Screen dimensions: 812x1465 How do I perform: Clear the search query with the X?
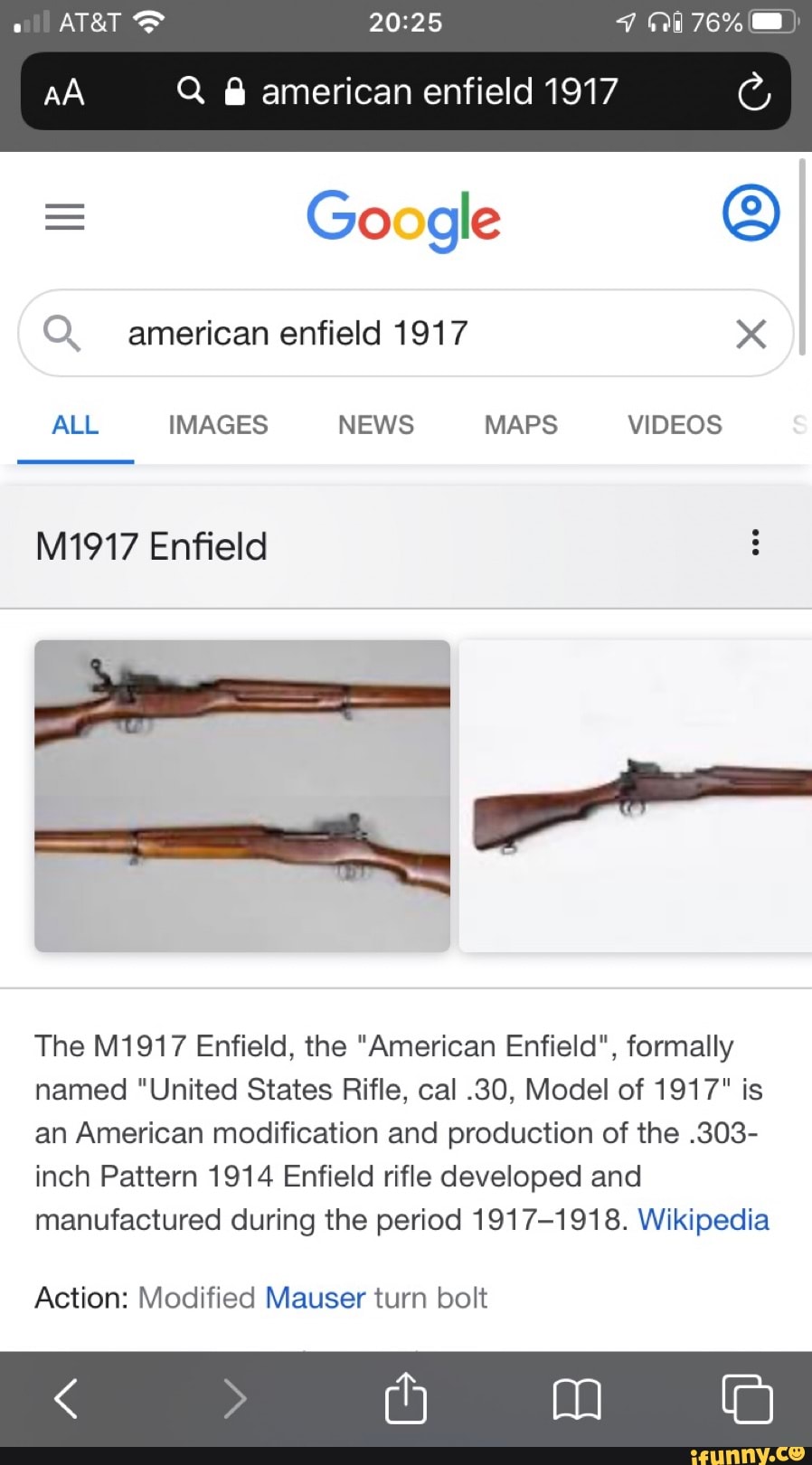(751, 334)
